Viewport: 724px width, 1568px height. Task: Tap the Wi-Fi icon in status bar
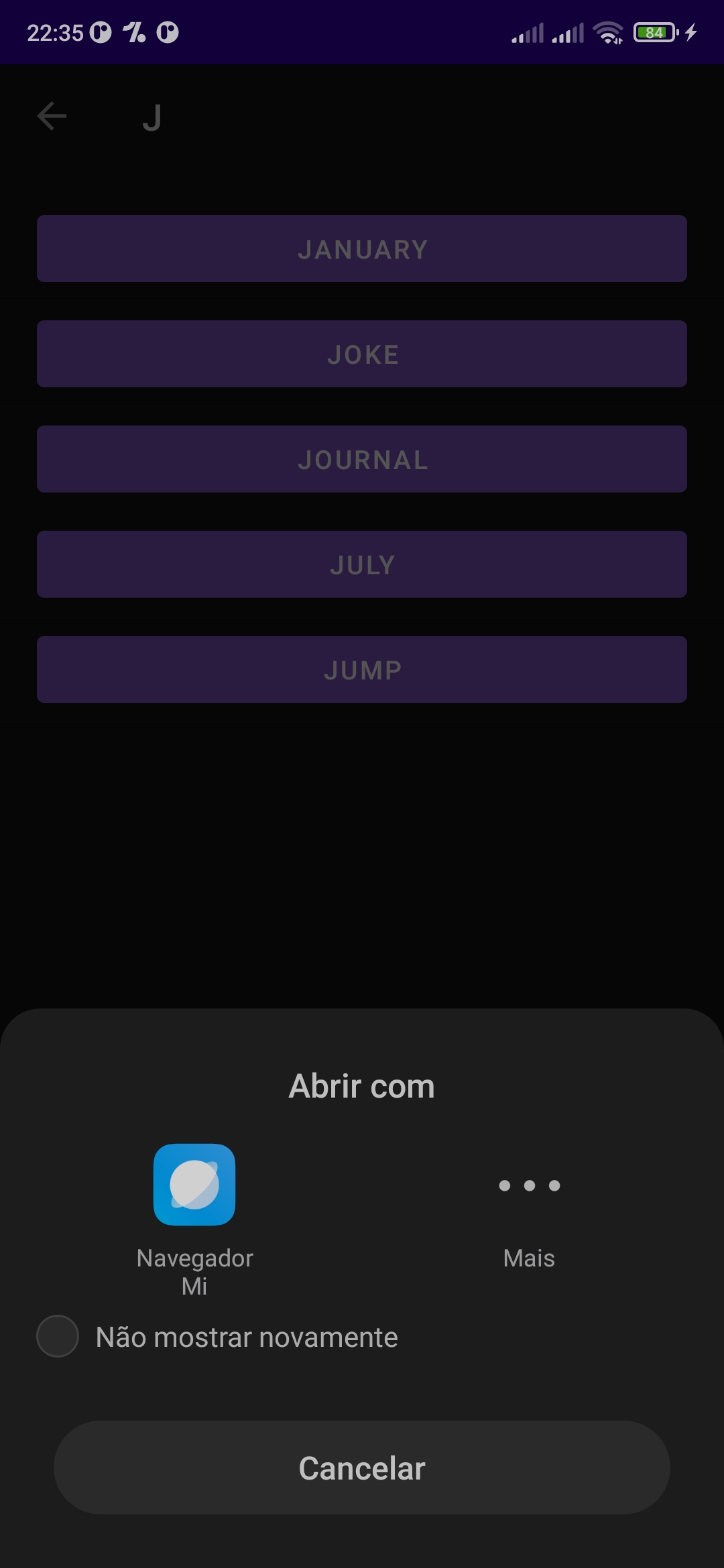coord(609,34)
